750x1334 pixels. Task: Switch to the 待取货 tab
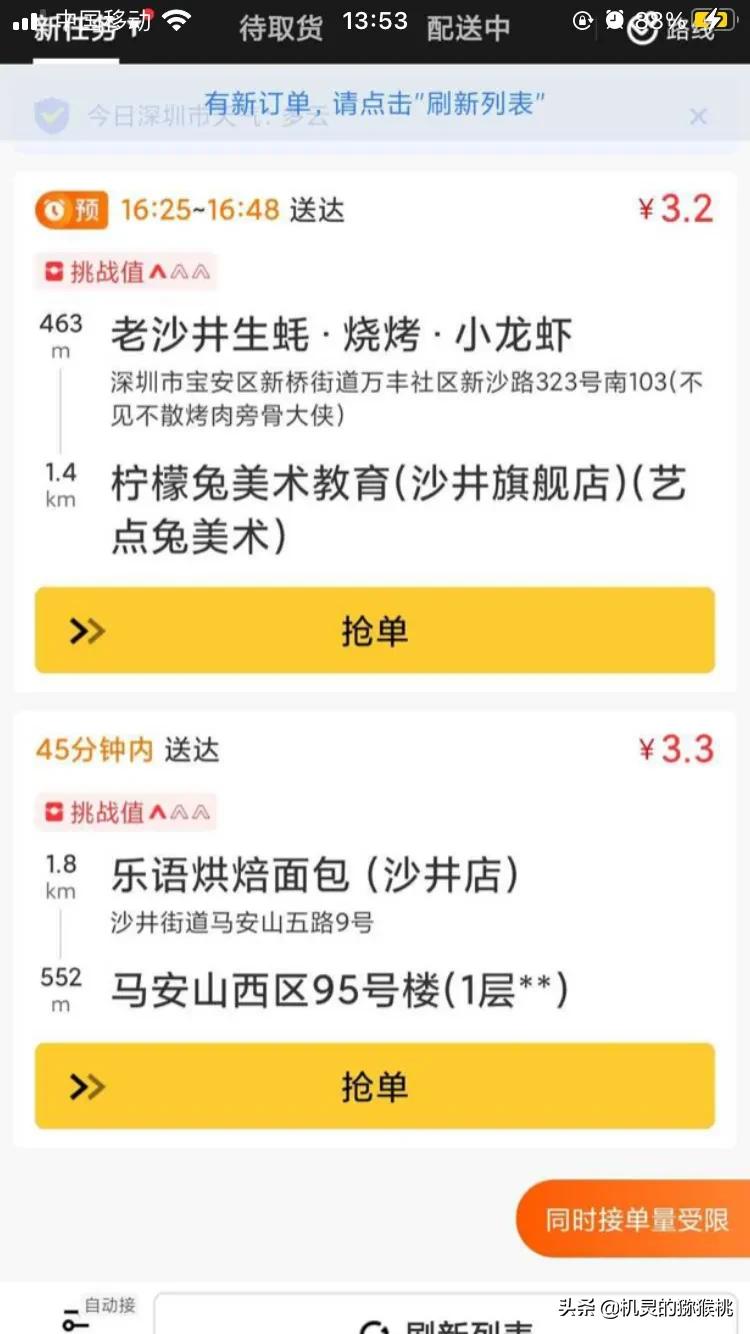coord(280,30)
